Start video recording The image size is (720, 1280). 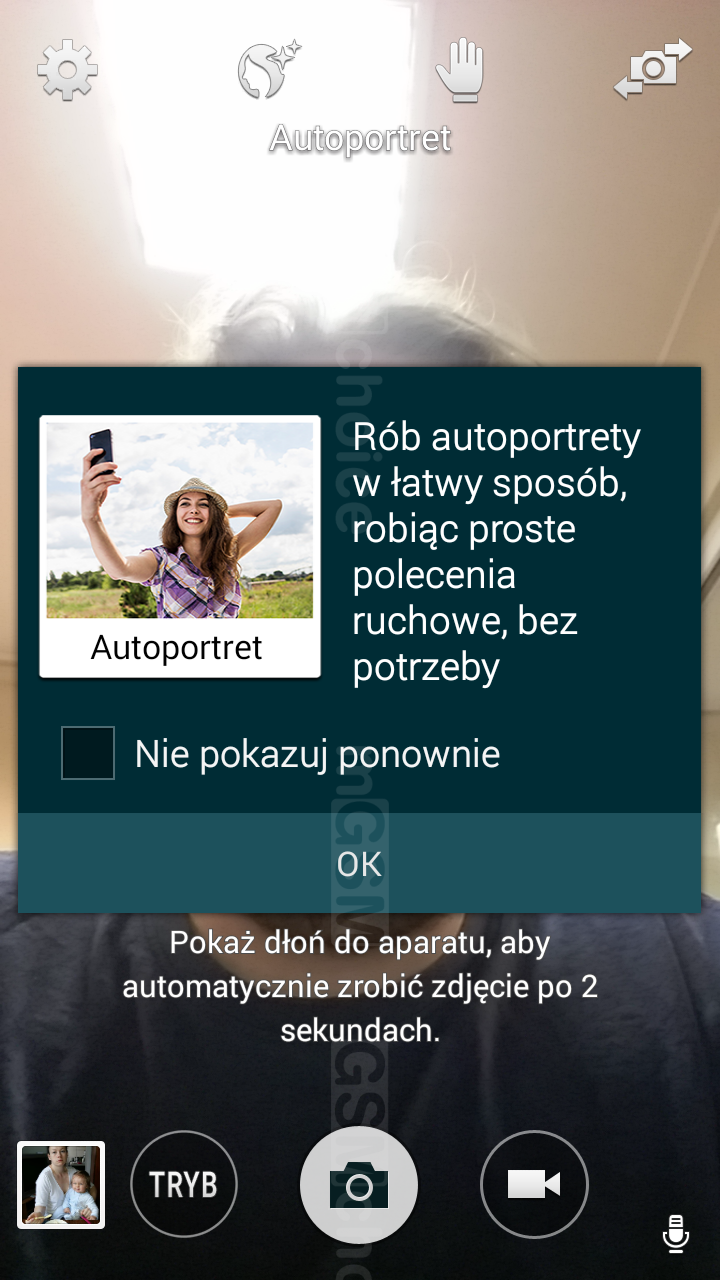click(534, 1185)
